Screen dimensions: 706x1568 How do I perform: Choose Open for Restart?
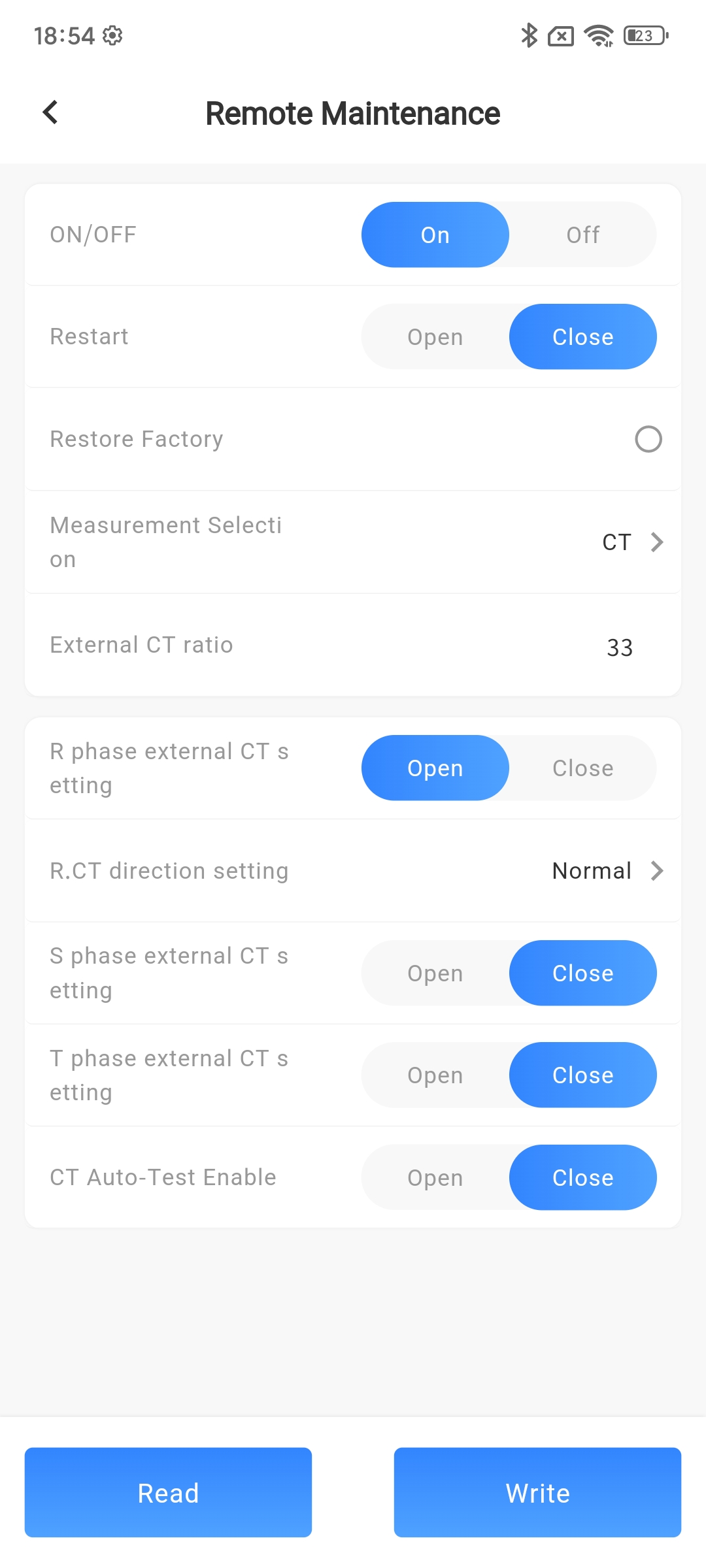pyautogui.click(x=435, y=336)
